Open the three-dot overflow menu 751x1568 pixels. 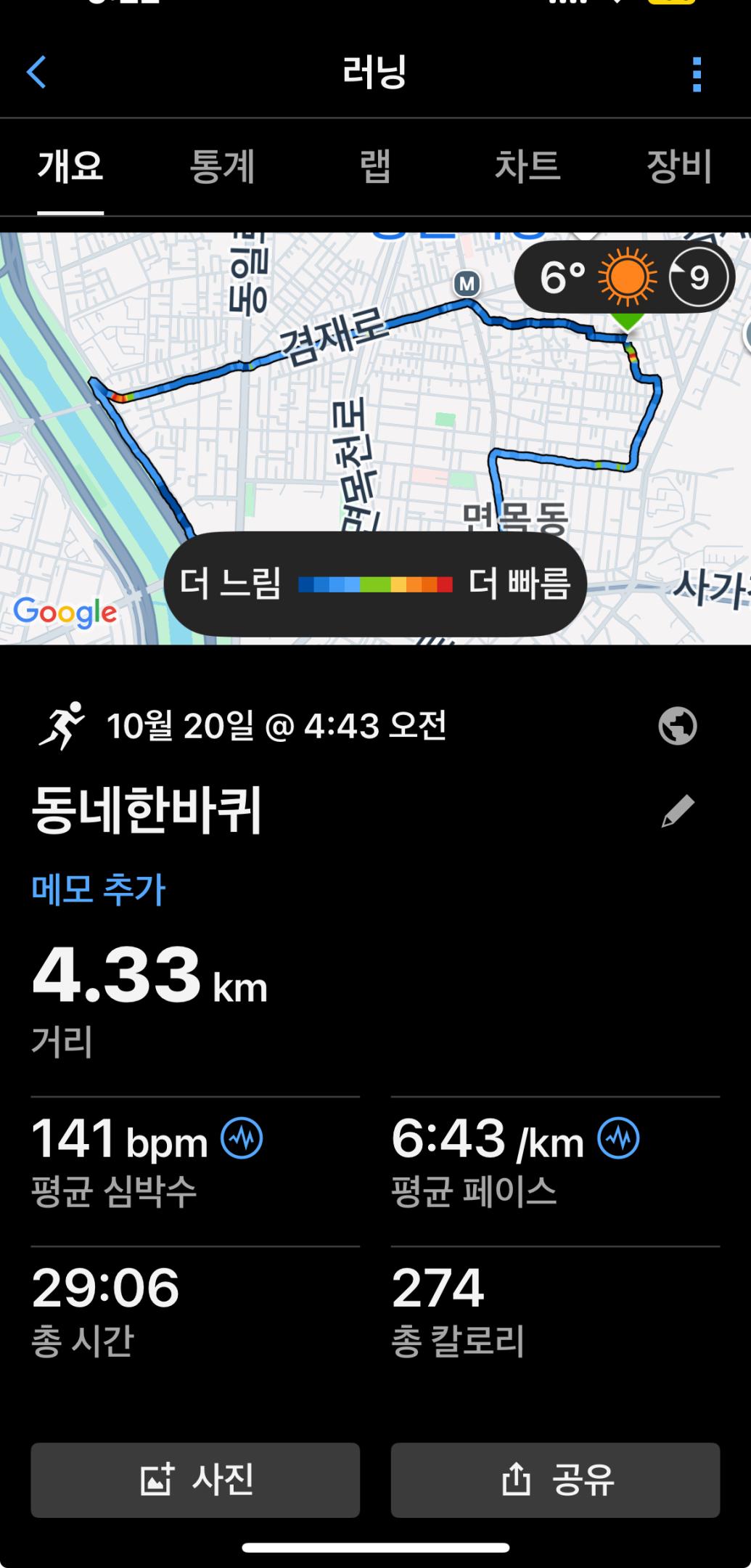point(697,74)
